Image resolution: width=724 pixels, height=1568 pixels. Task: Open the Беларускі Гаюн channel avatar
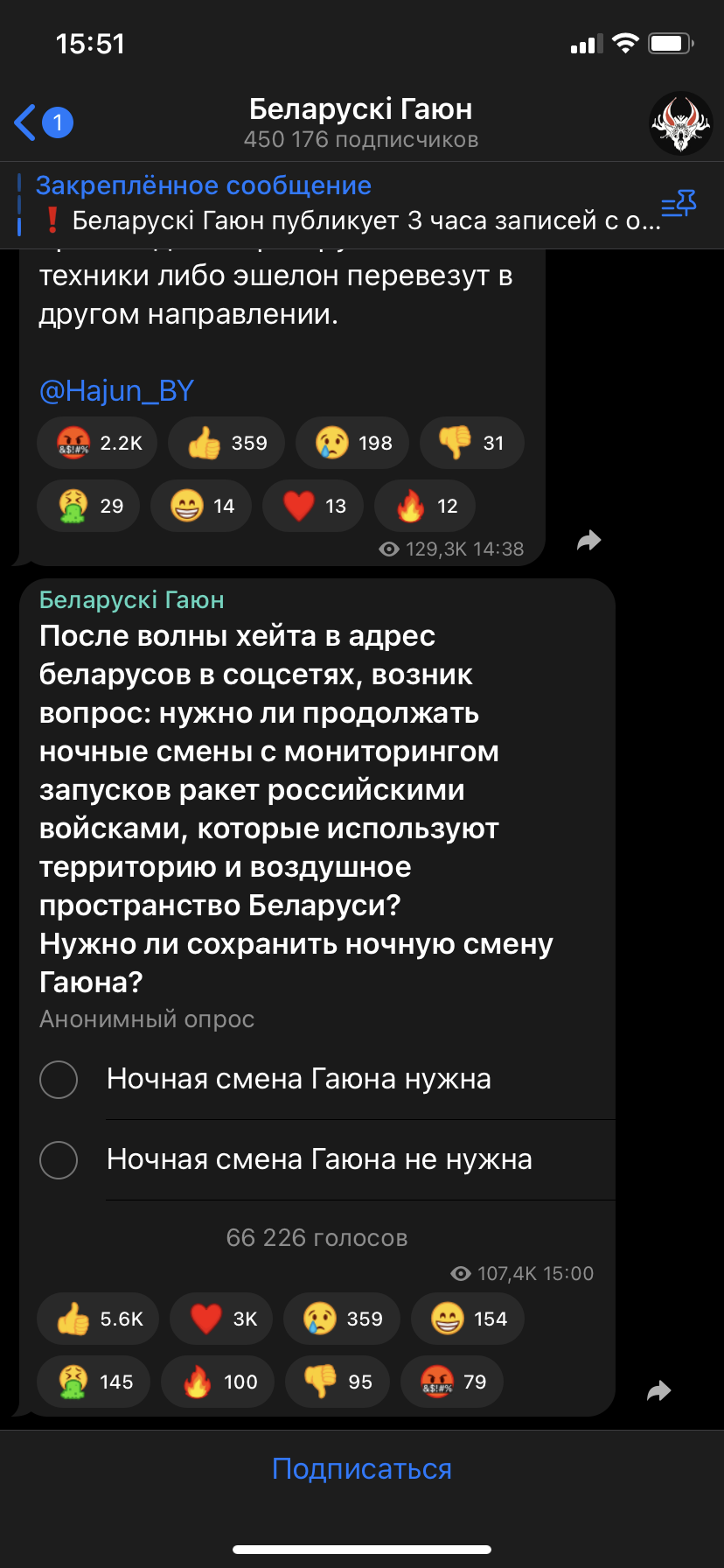[681, 123]
